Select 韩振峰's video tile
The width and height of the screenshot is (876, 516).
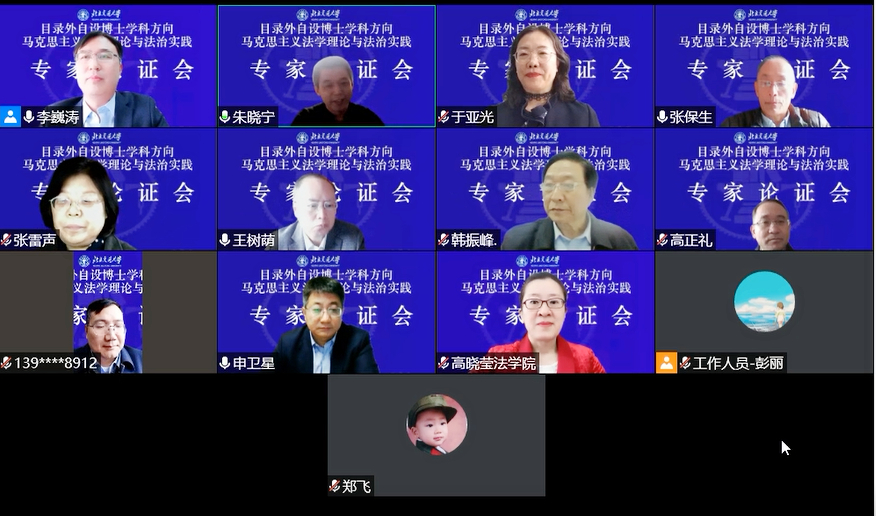click(x=545, y=189)
